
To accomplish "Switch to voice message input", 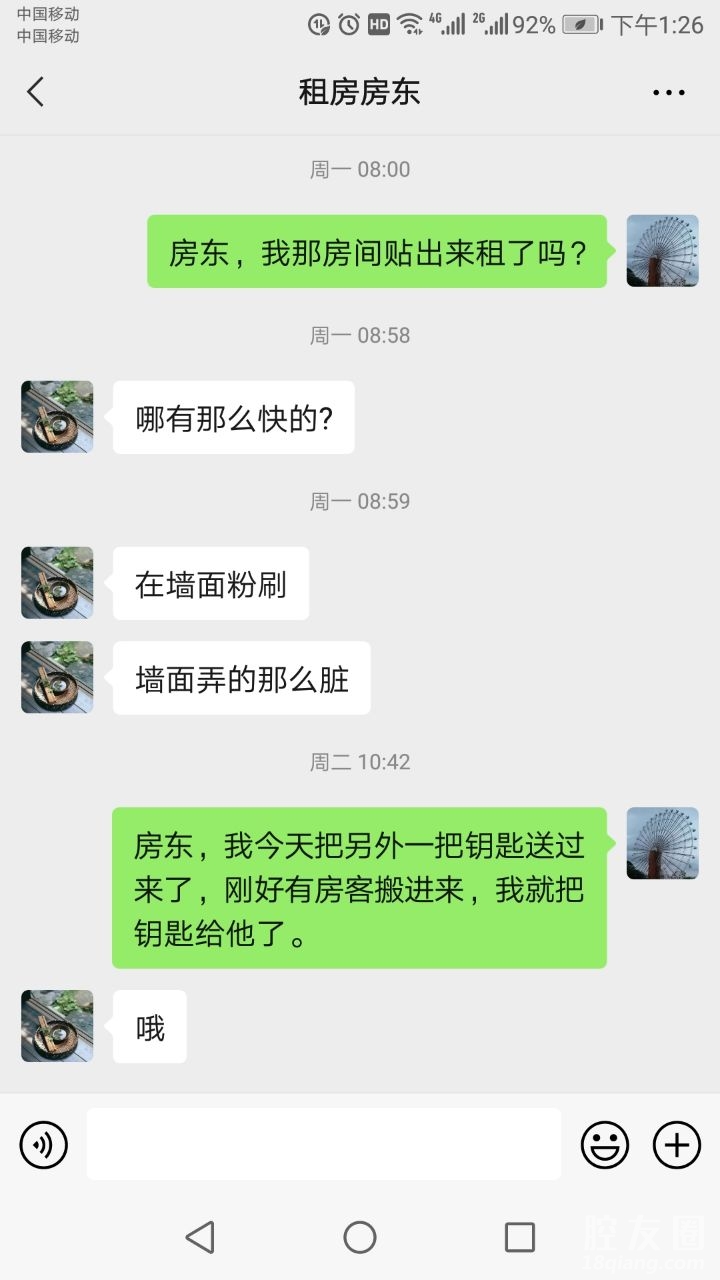I will click(44, 1145).
